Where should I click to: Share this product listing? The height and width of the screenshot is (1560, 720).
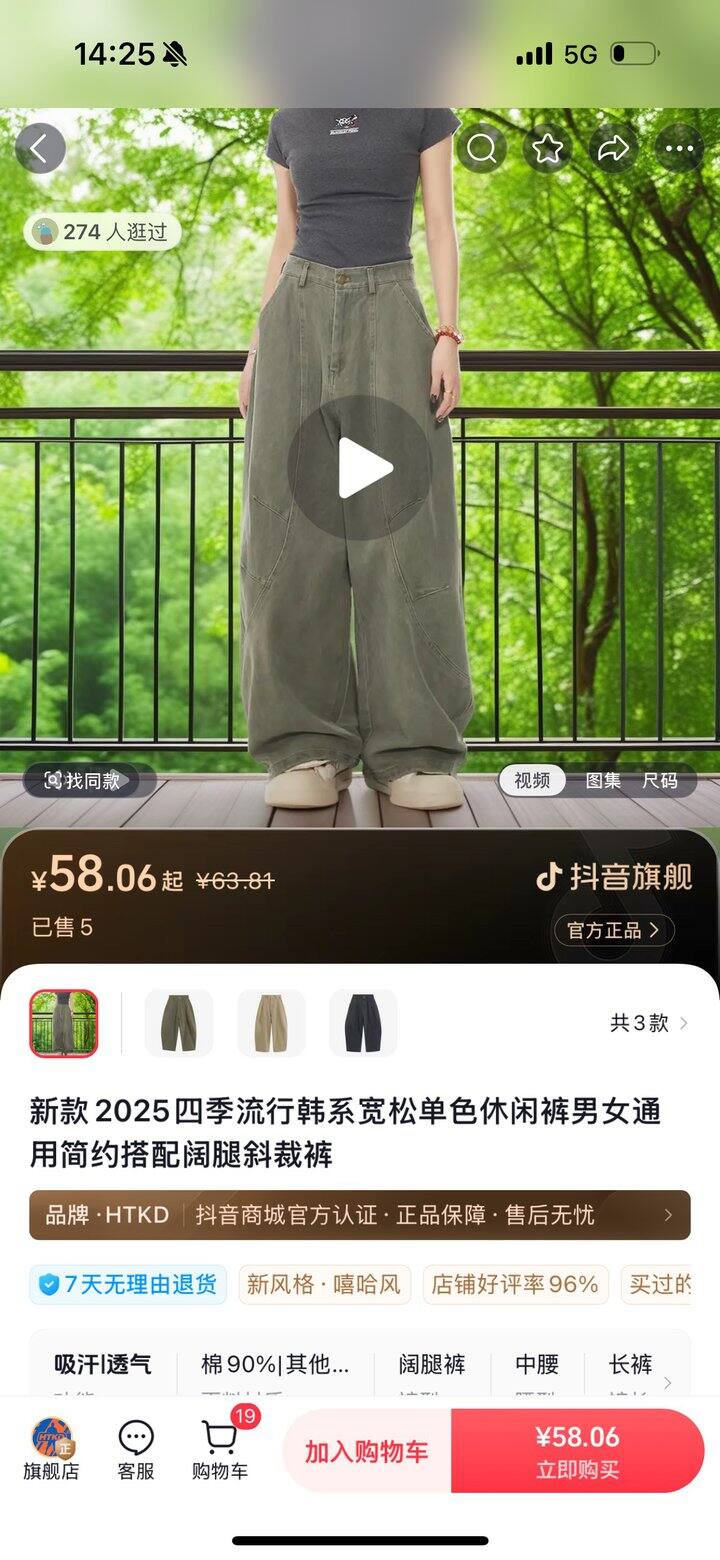613,149
